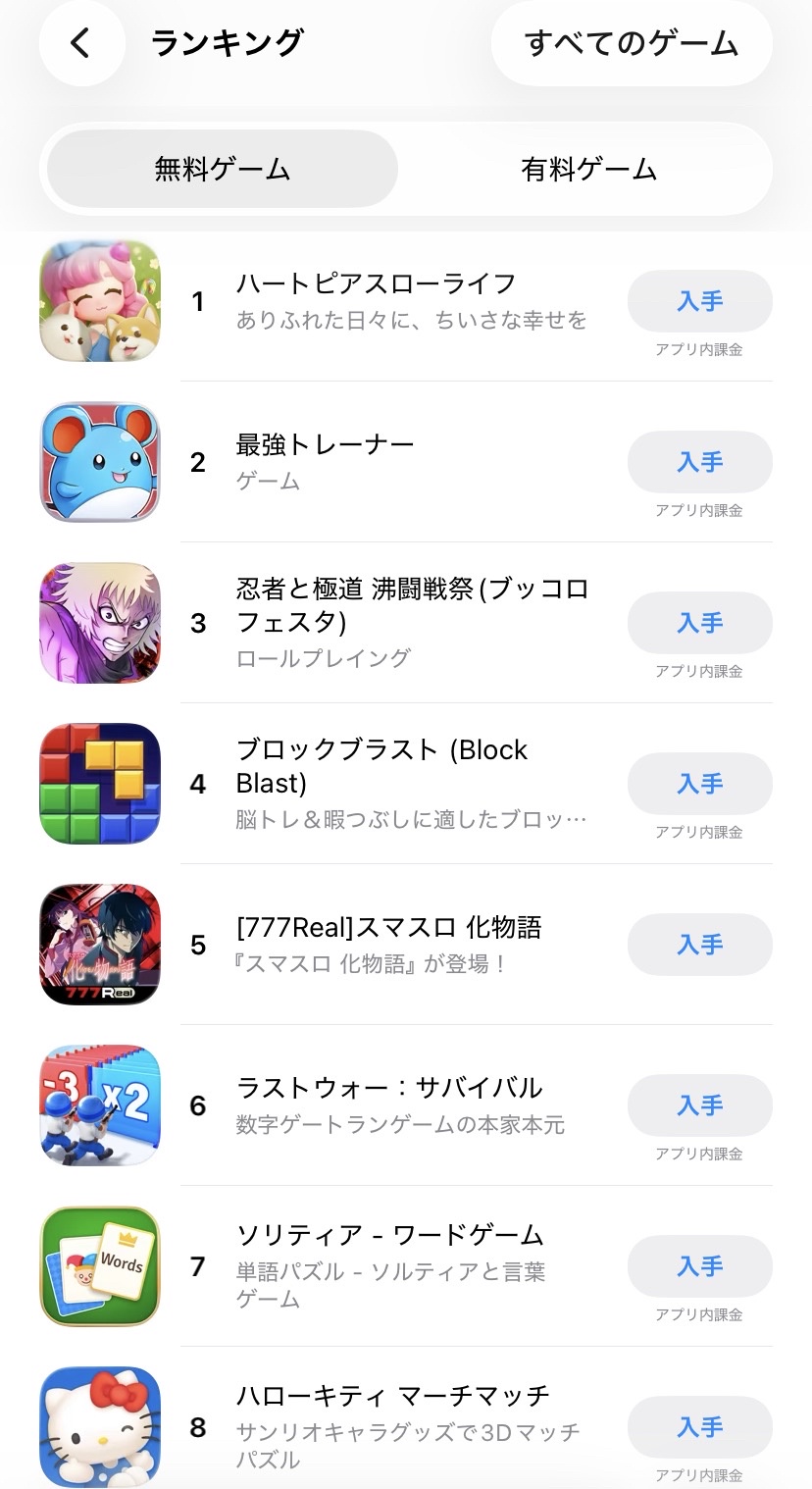Install ブロックブラスト (Block Blast) with 入手
This screenshot has height=1489, width=812.
point(699,784)
